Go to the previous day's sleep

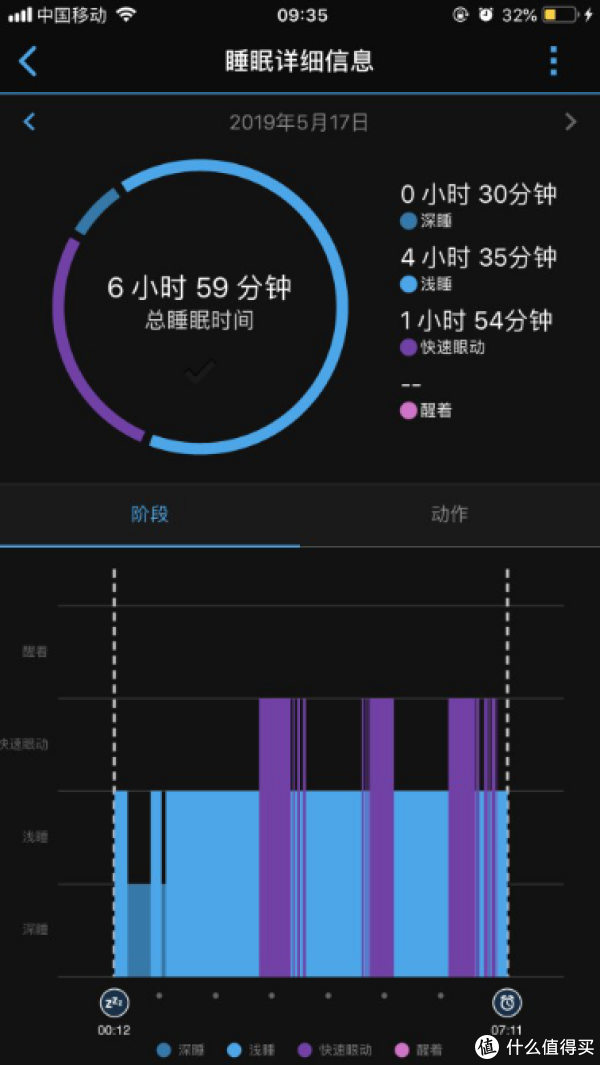point(29,122)
